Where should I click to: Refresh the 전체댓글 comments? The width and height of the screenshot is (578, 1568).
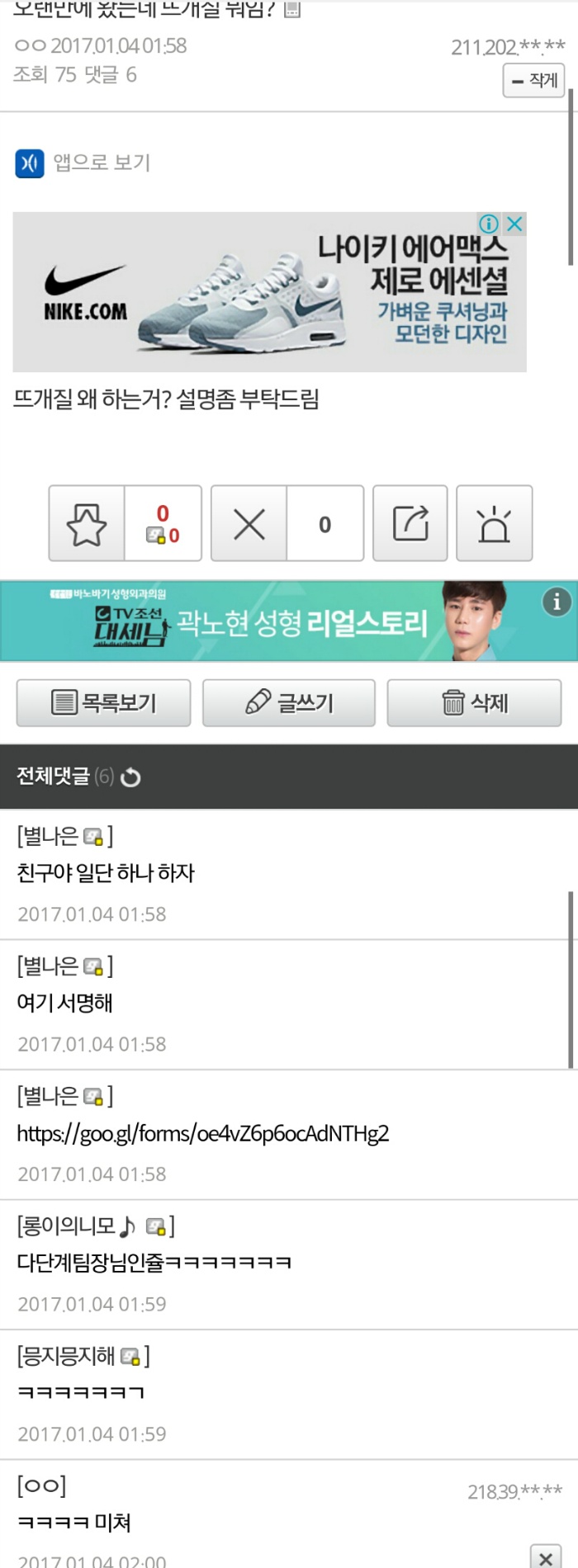point(130,777)
